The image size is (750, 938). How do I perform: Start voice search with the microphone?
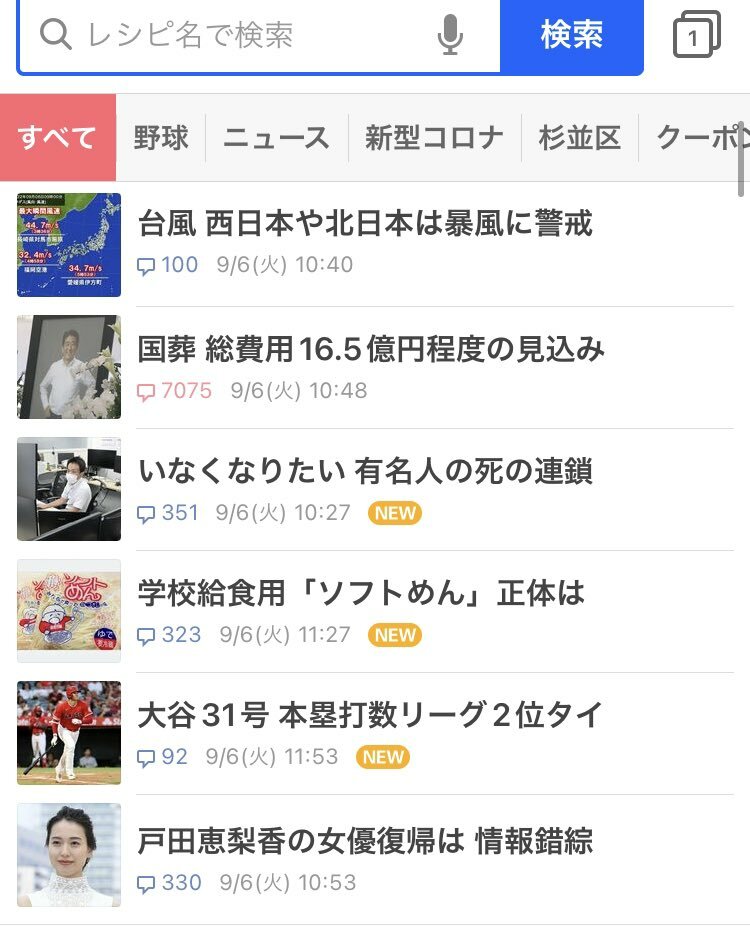(450, 36)
